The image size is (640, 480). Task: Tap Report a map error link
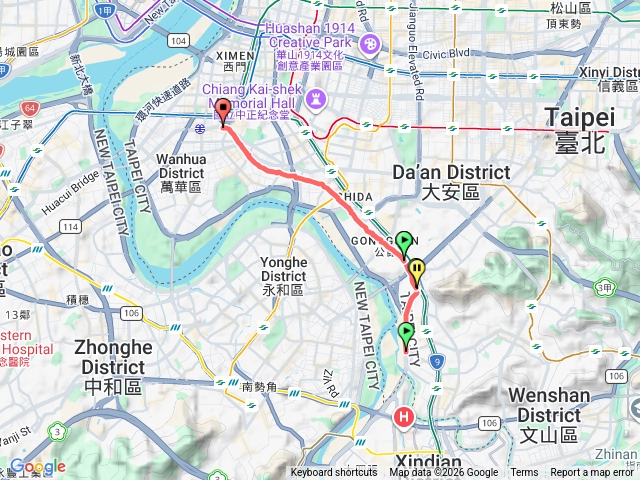point(594,473)
